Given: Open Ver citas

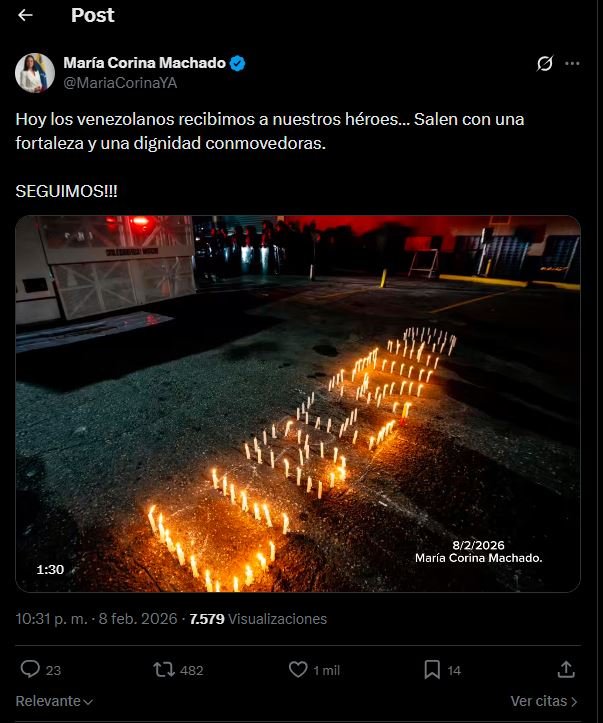Looking at the screenshot, I should [x=544, y=701].
